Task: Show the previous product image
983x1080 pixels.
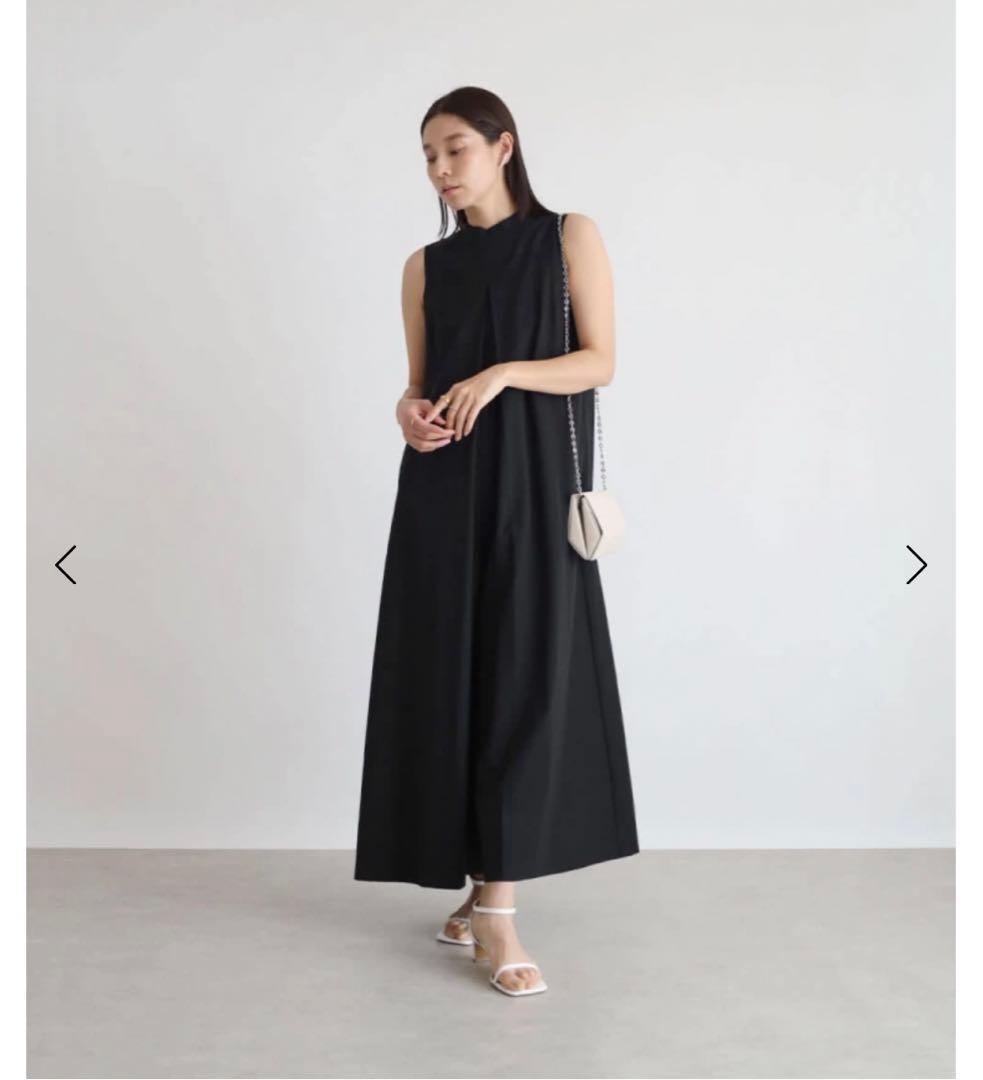Action: click(x=66, y=565)
